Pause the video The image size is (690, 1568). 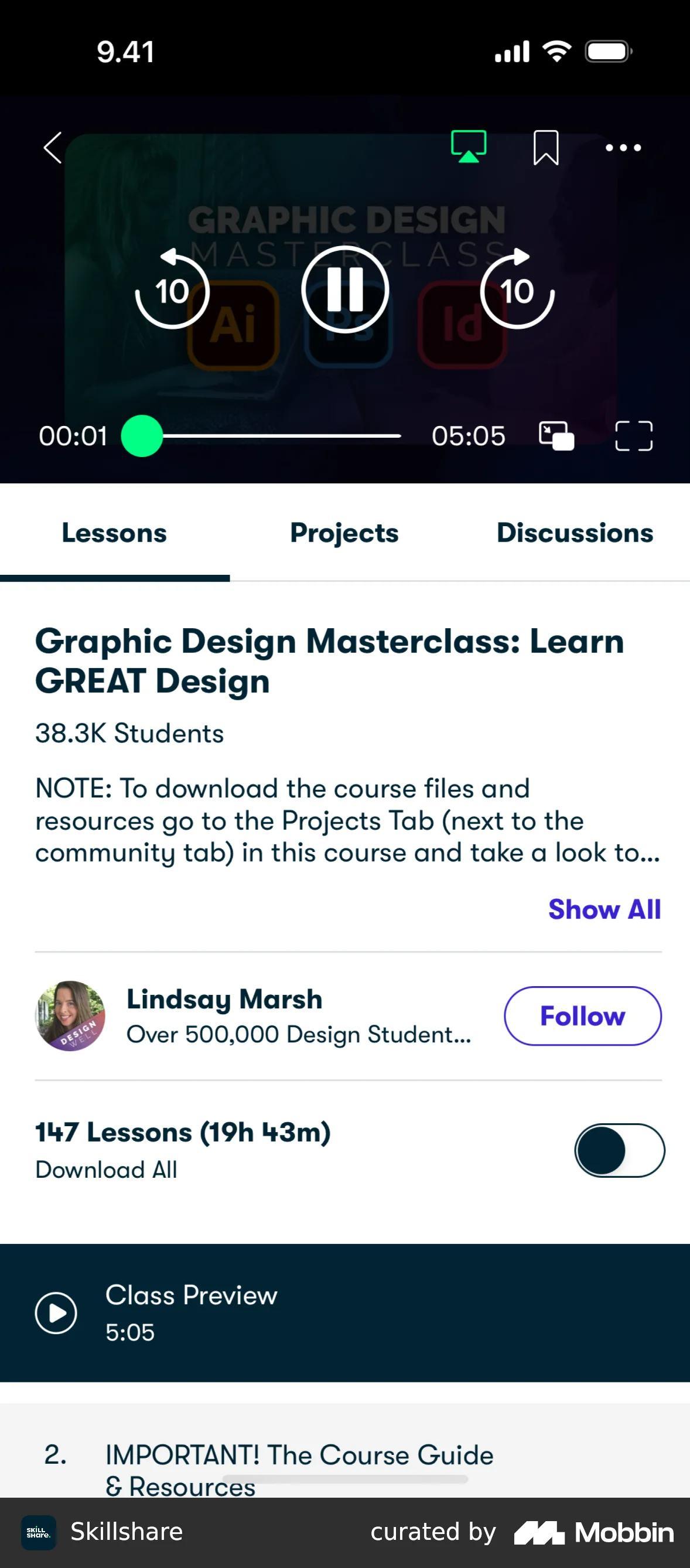click(345, 289)
